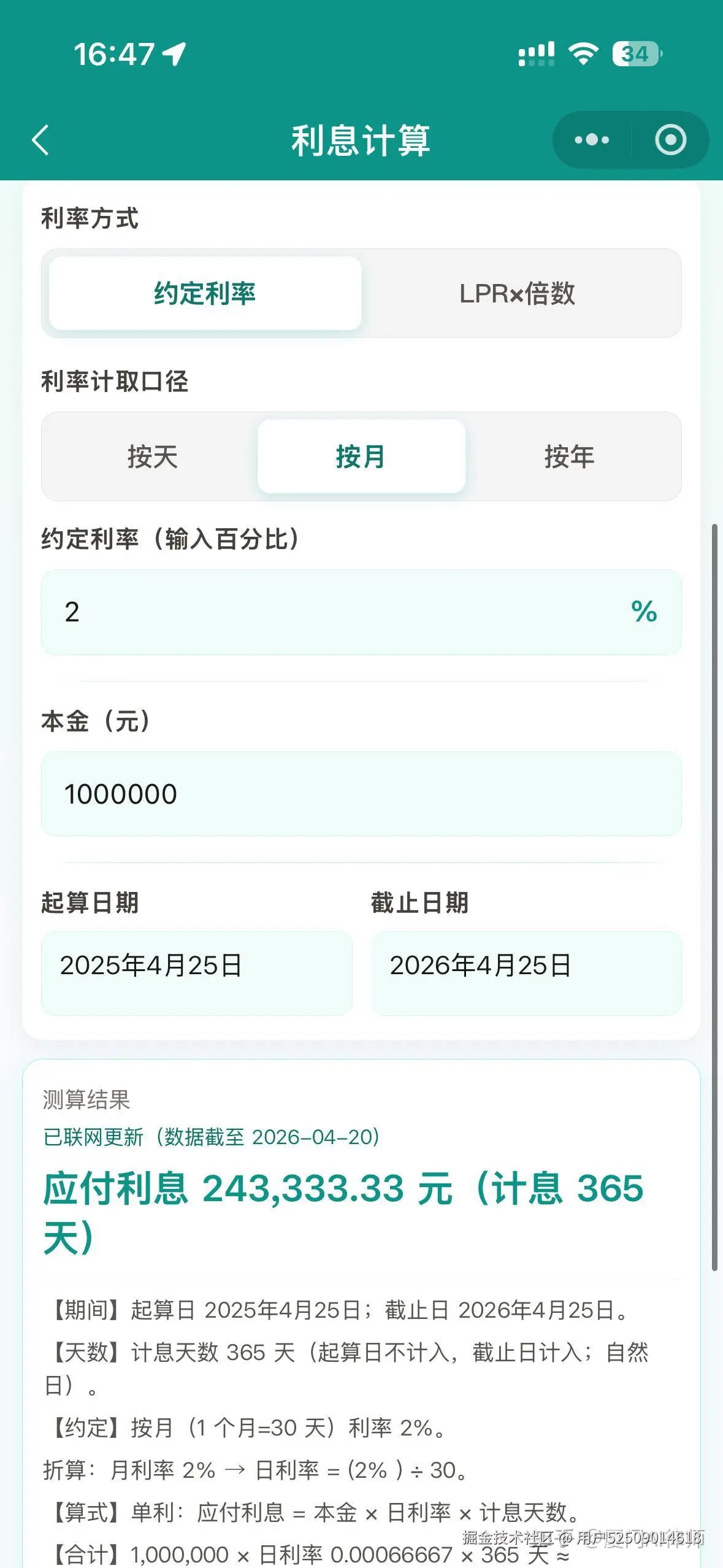This screenshot has height=1568, width=723.
Task: Switch rate basis to 按年
Action: coord(569,456)
